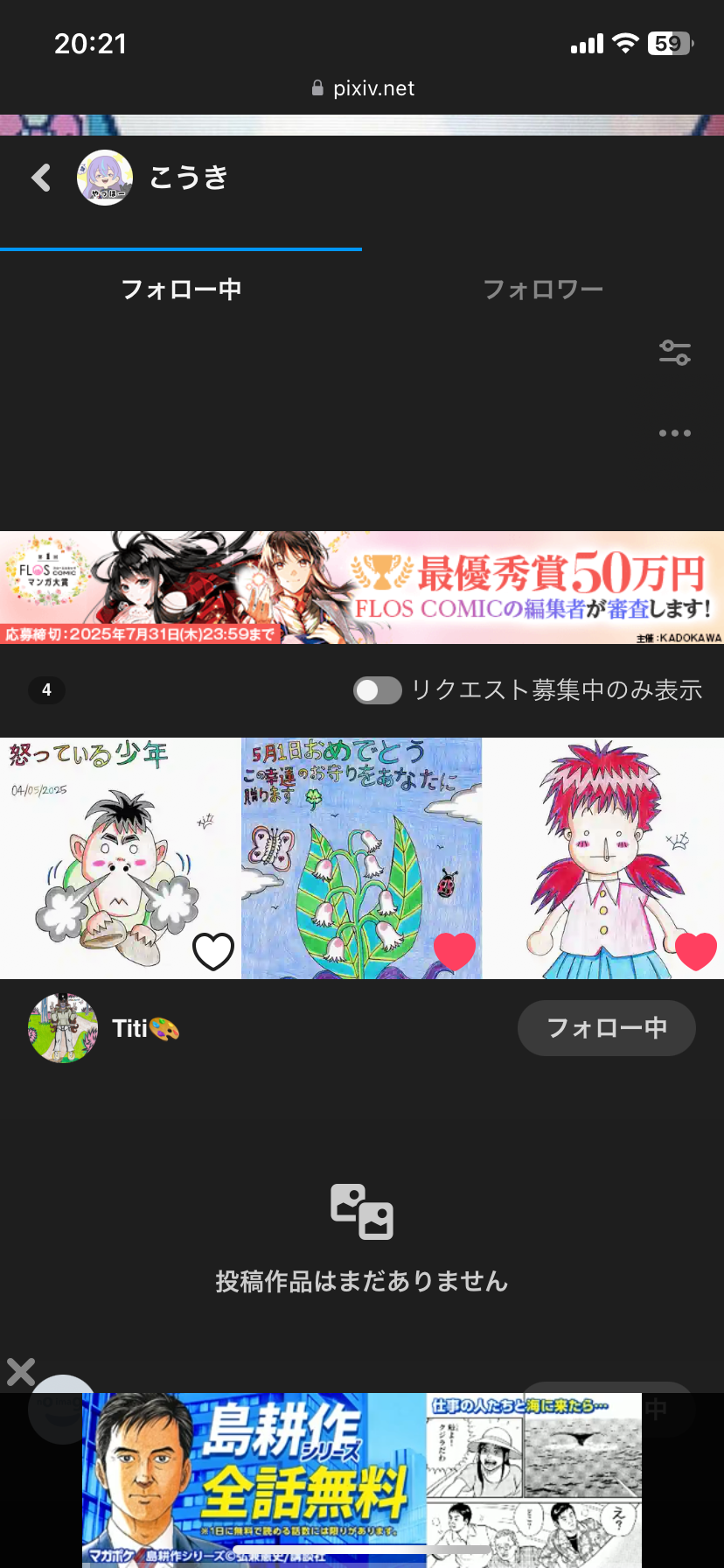Select the フォロー中 tab

click(x=181, y=290)
